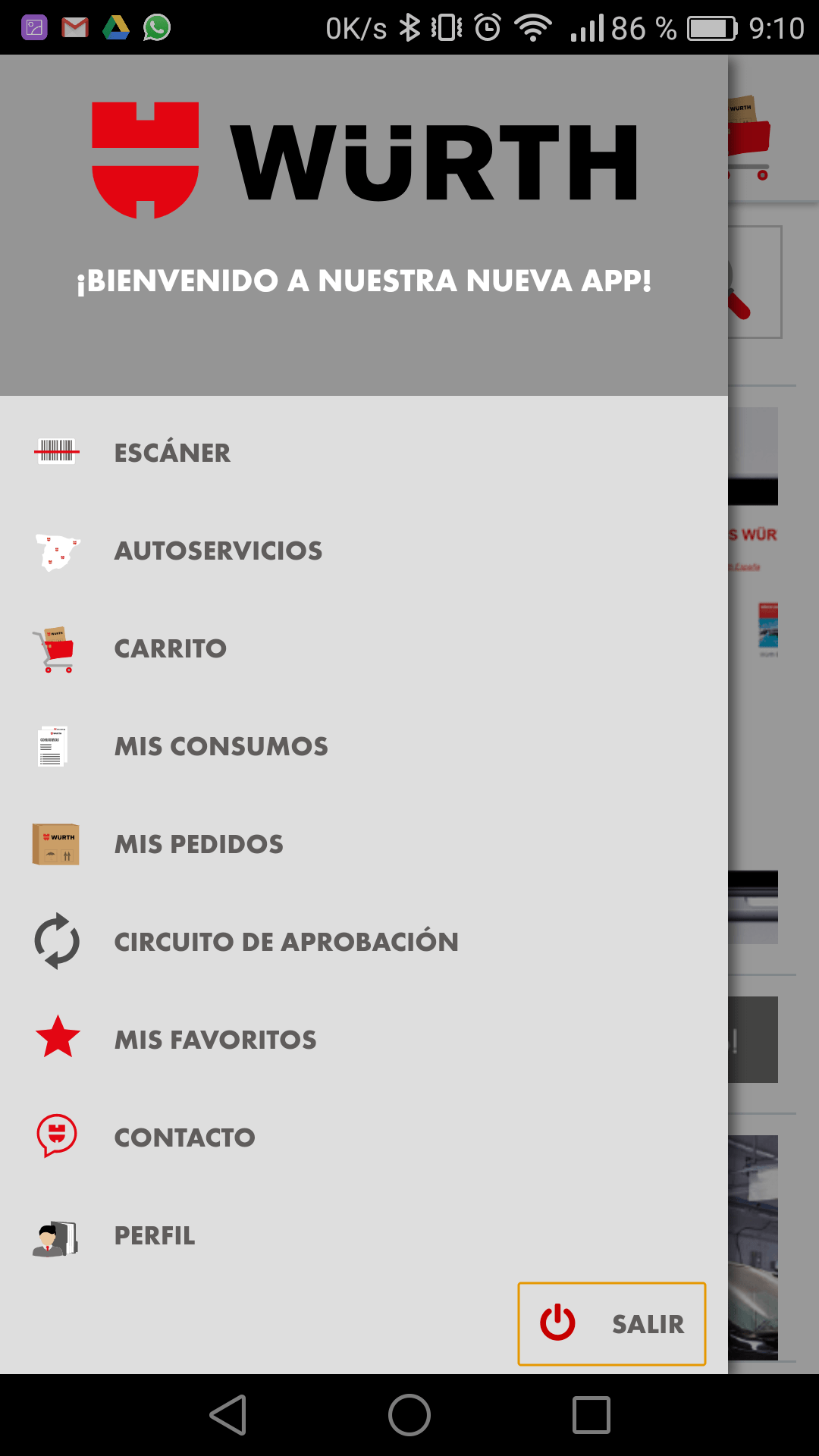Go to Autoservicios

point(218,551)
